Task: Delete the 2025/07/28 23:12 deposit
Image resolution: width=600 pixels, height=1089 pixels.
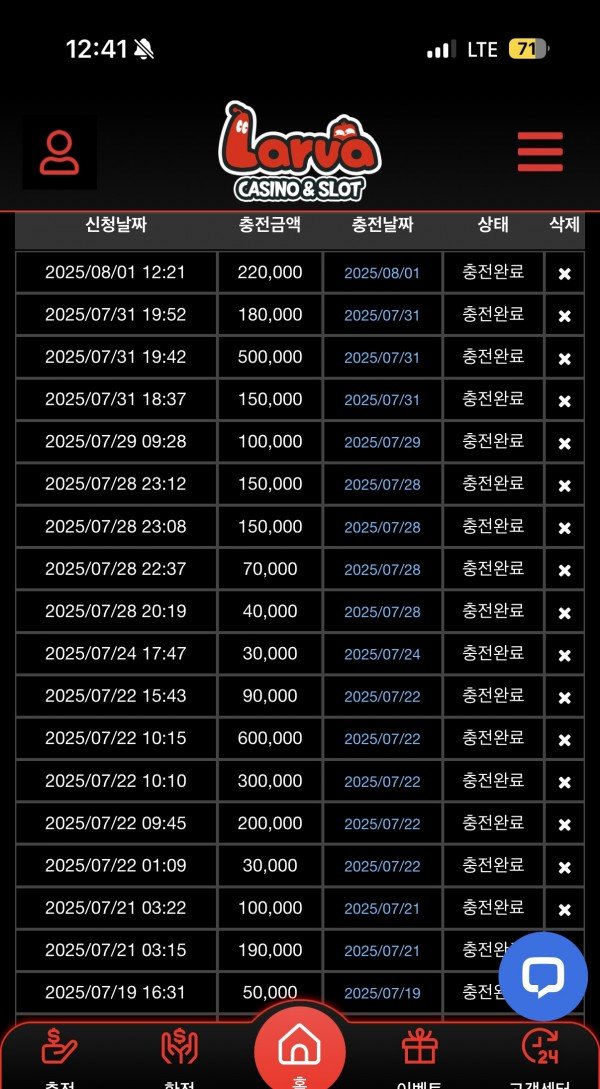Action: point(564,485)
